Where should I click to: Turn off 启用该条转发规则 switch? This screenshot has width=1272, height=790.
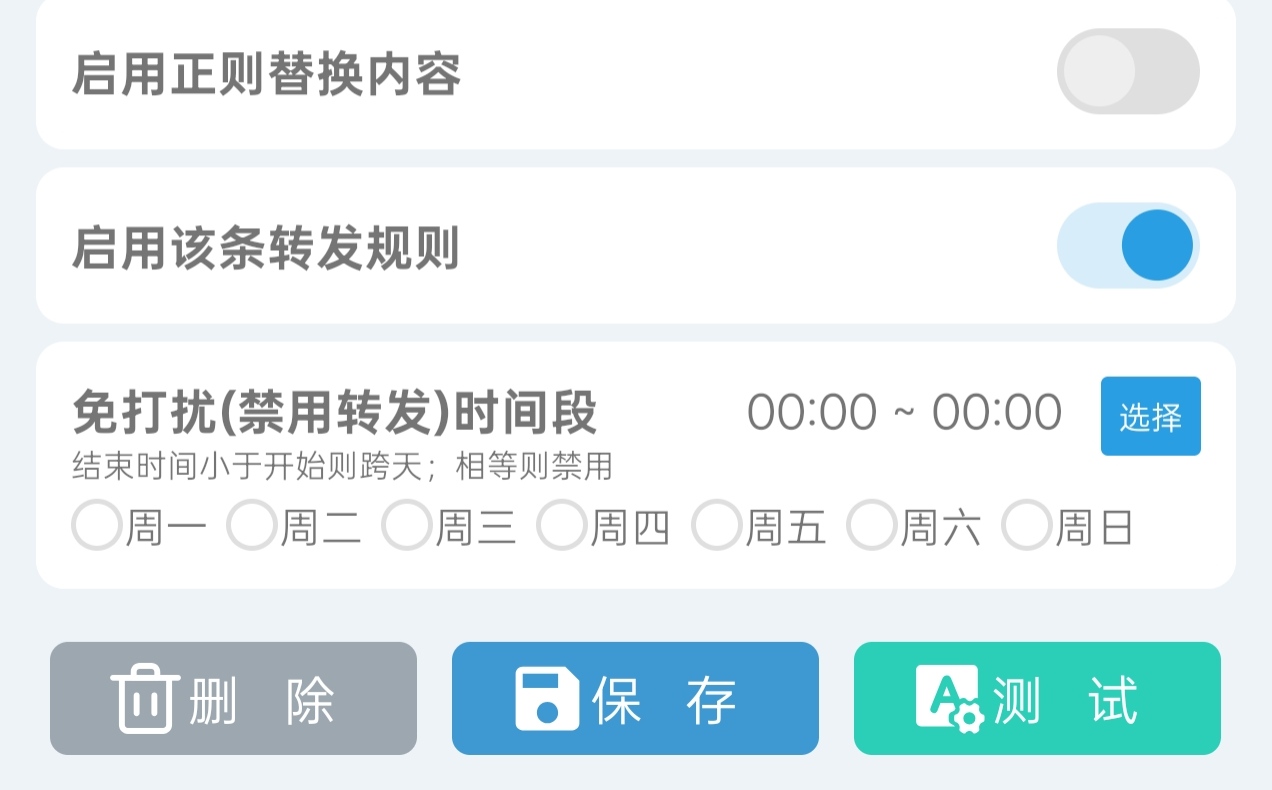coord(1127,246)
